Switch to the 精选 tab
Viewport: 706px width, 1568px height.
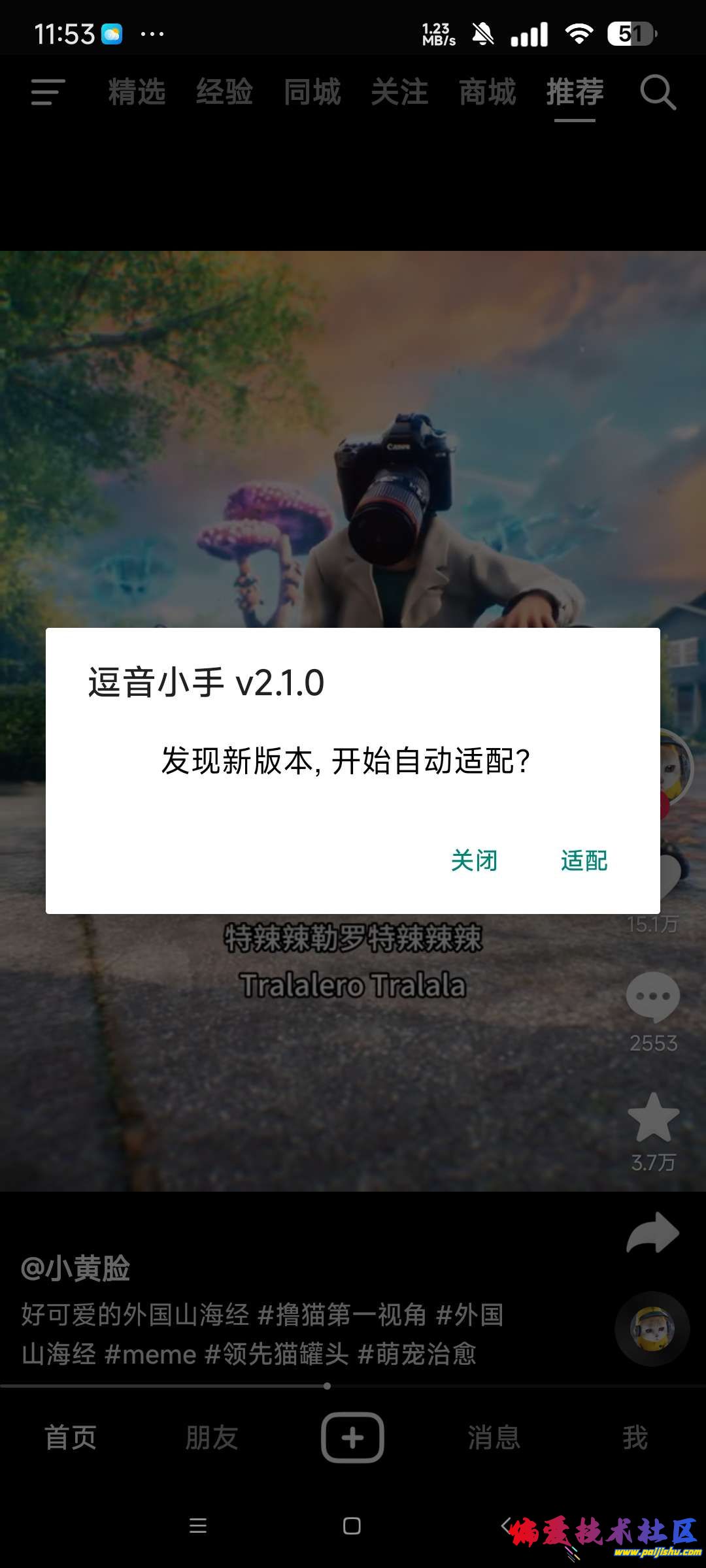pyautogui.click(x=137, y=92)
